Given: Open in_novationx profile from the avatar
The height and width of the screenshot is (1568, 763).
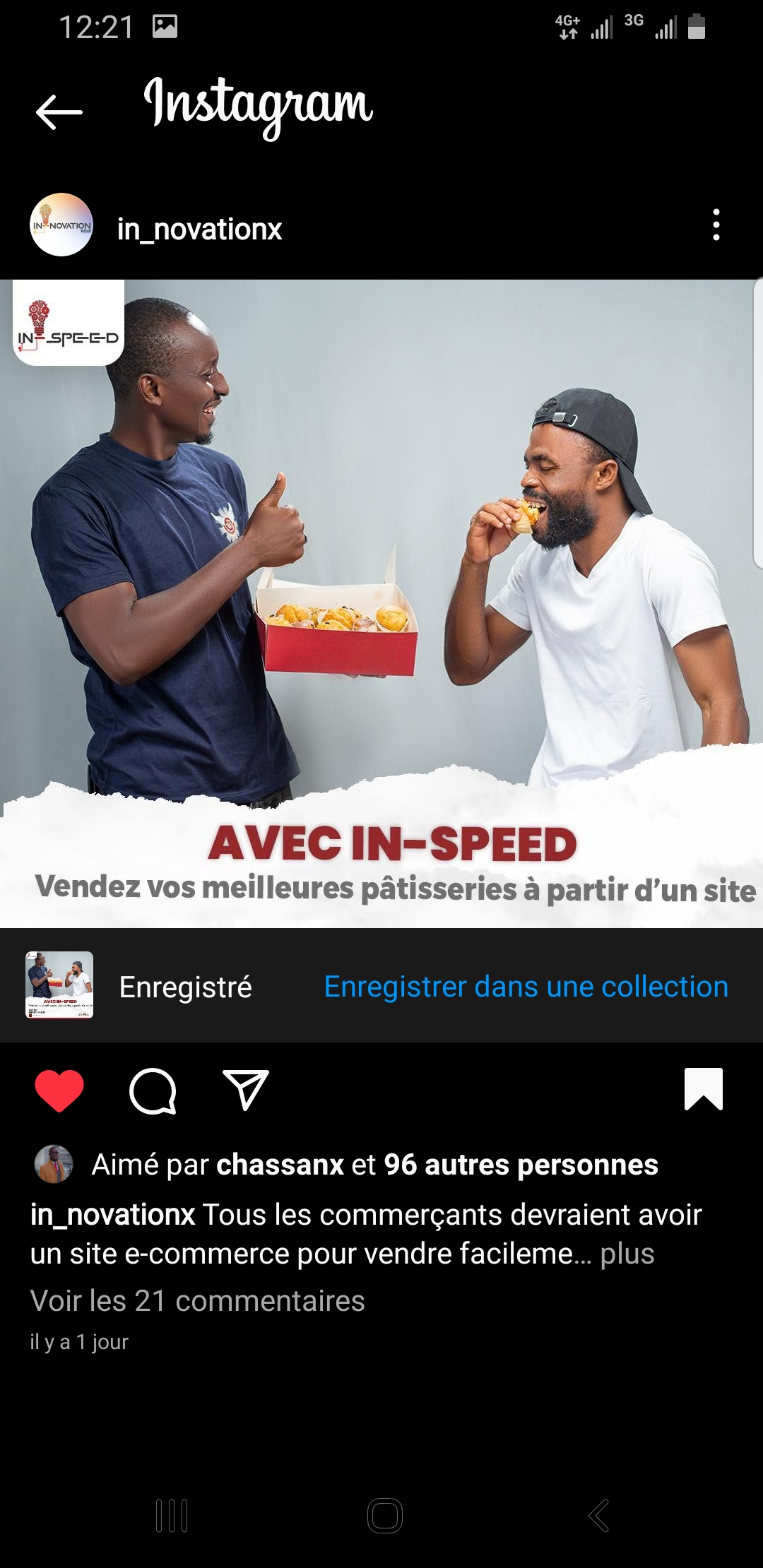Looking at the screenshot, I should [61, 225].
